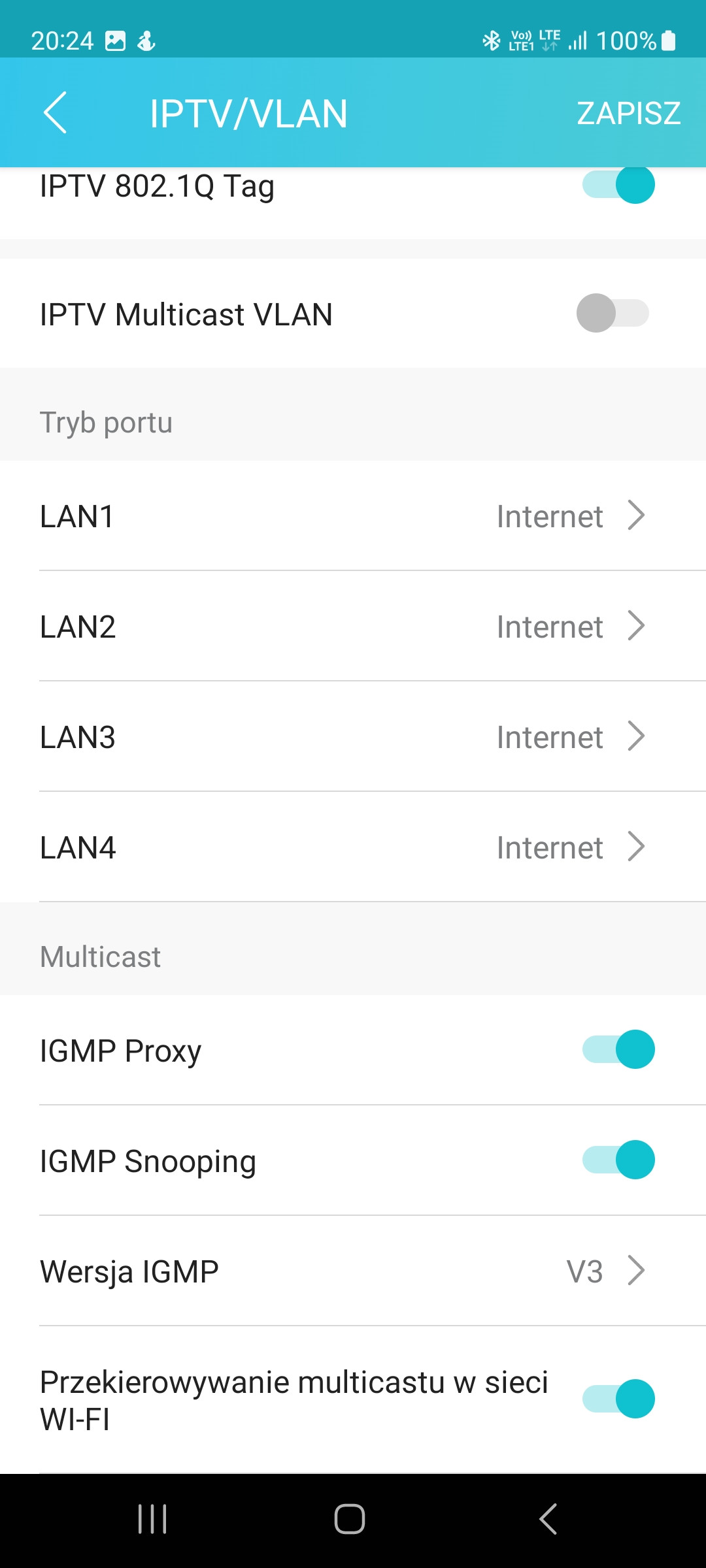Select the LAN2 list row

pos(353,626)
